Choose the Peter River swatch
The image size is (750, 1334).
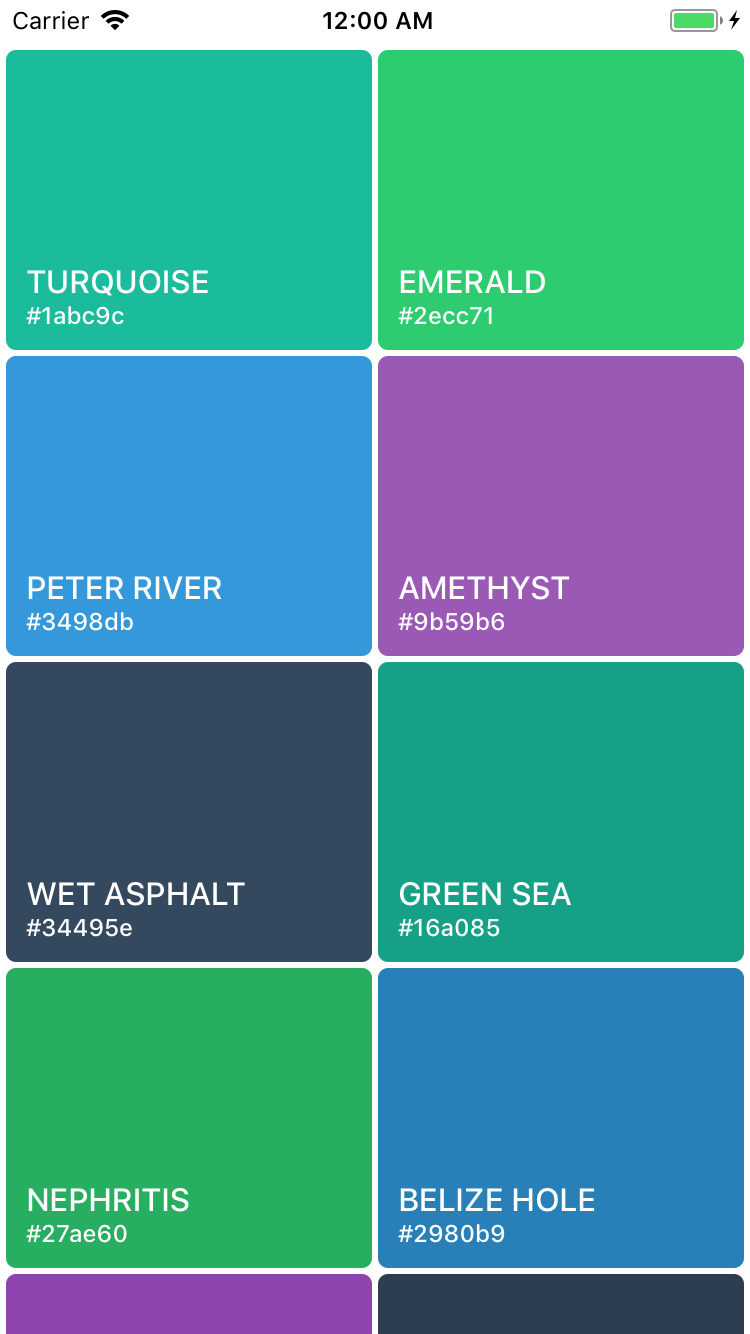[x=189, y=506]
